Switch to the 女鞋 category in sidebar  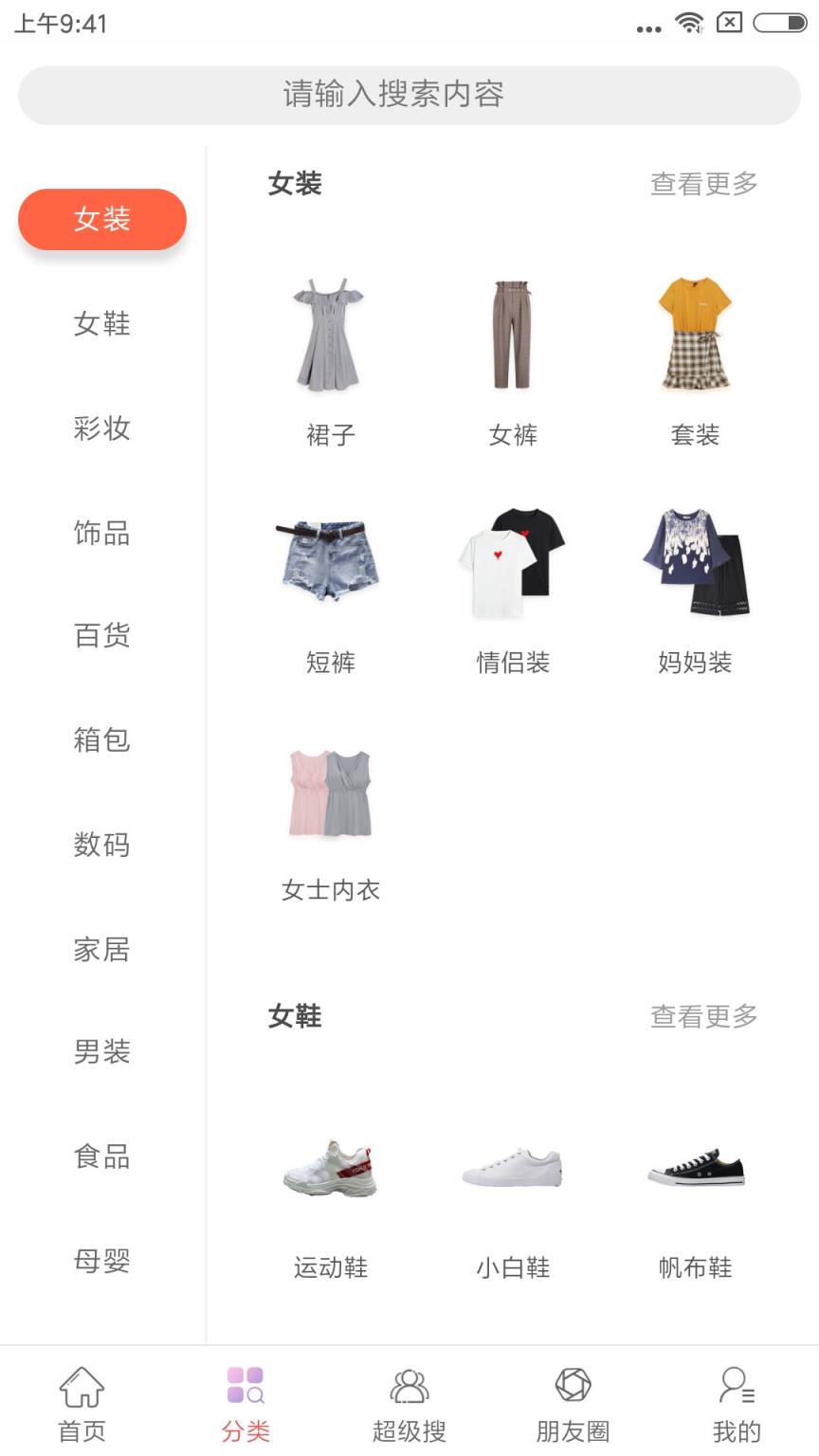pos(102,324)
